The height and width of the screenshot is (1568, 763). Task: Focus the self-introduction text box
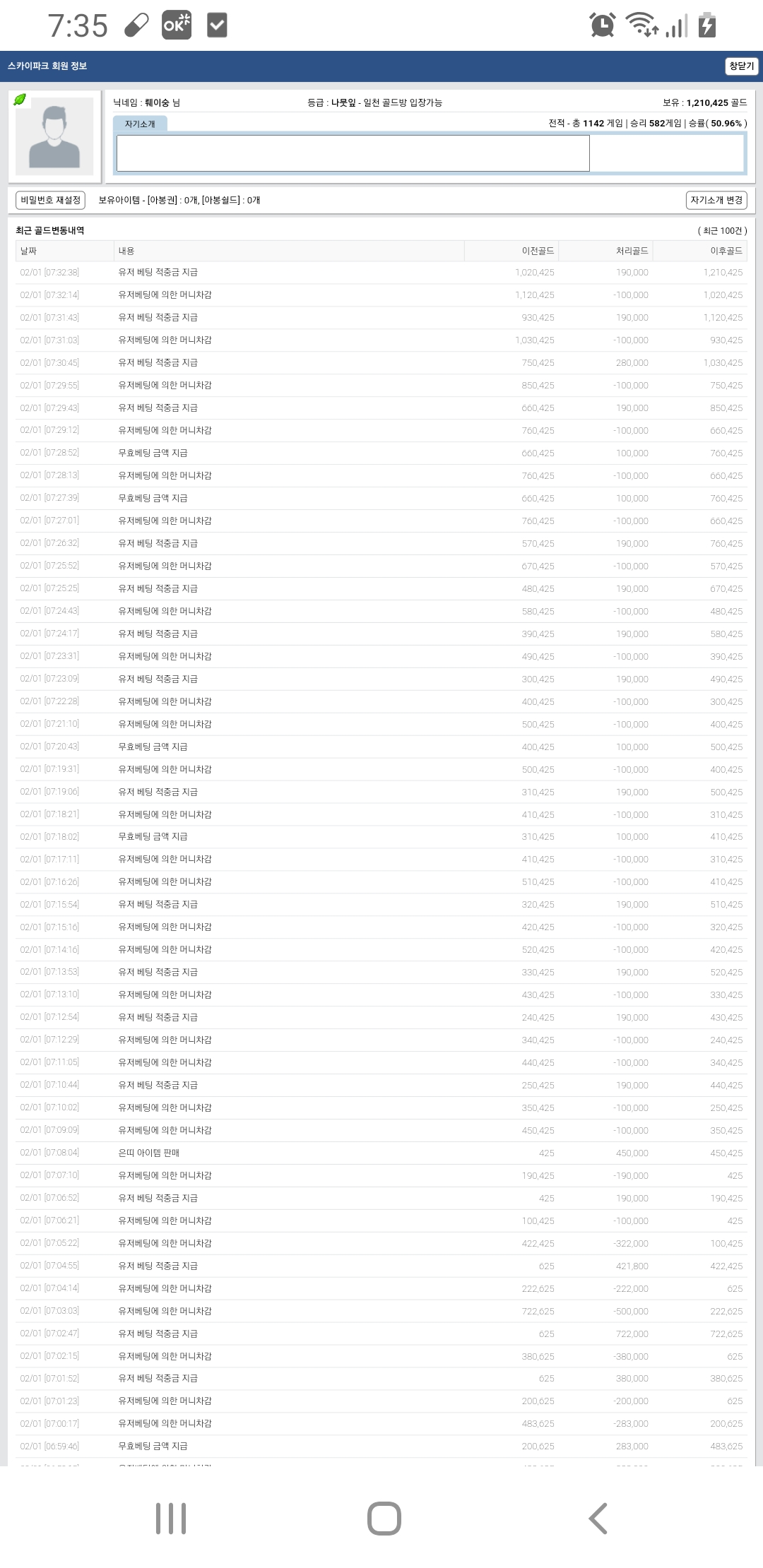click(x=353, y=153)
